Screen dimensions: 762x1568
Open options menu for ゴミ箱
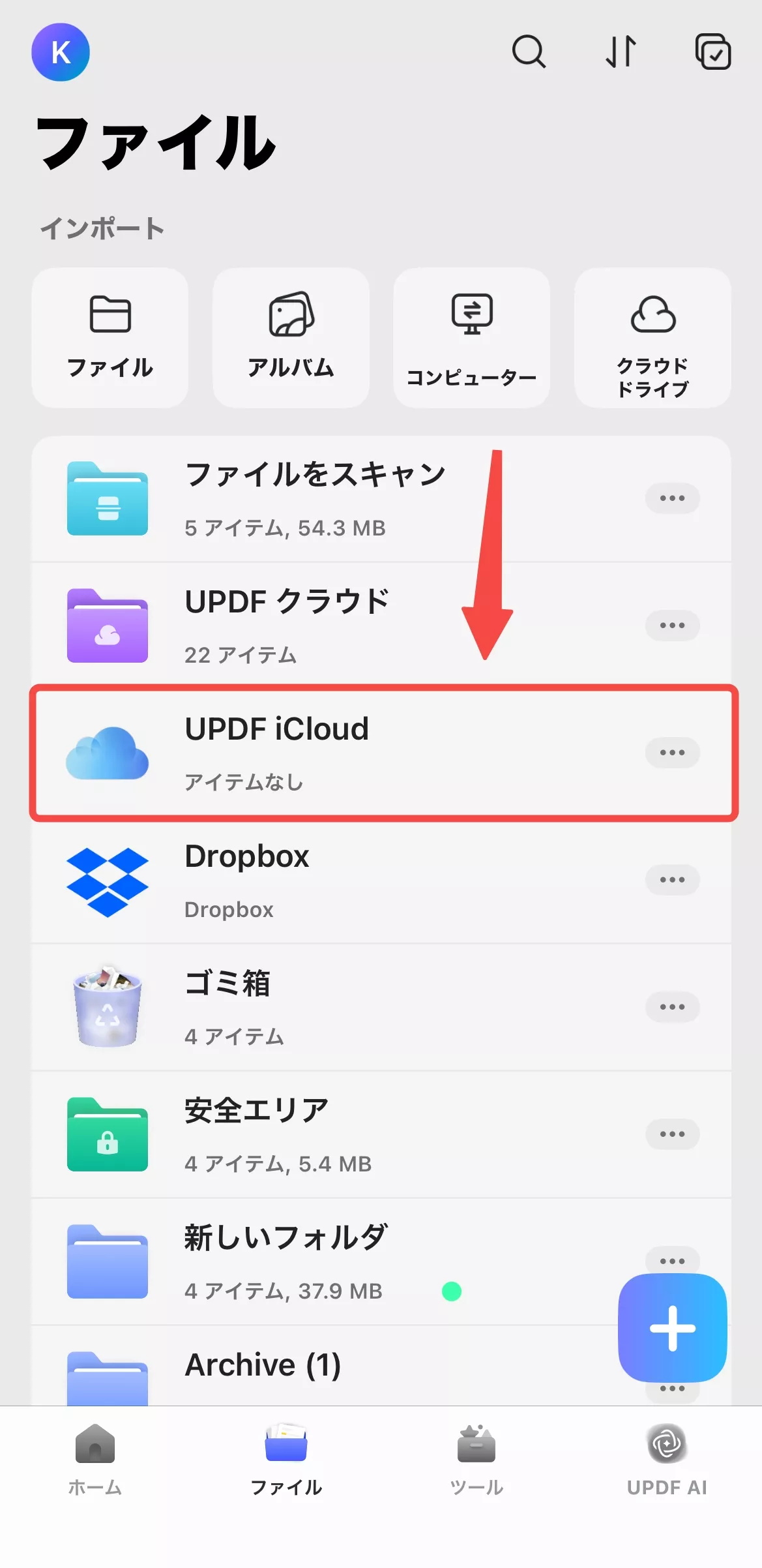pyautogui.click(x=672, y=1007)
